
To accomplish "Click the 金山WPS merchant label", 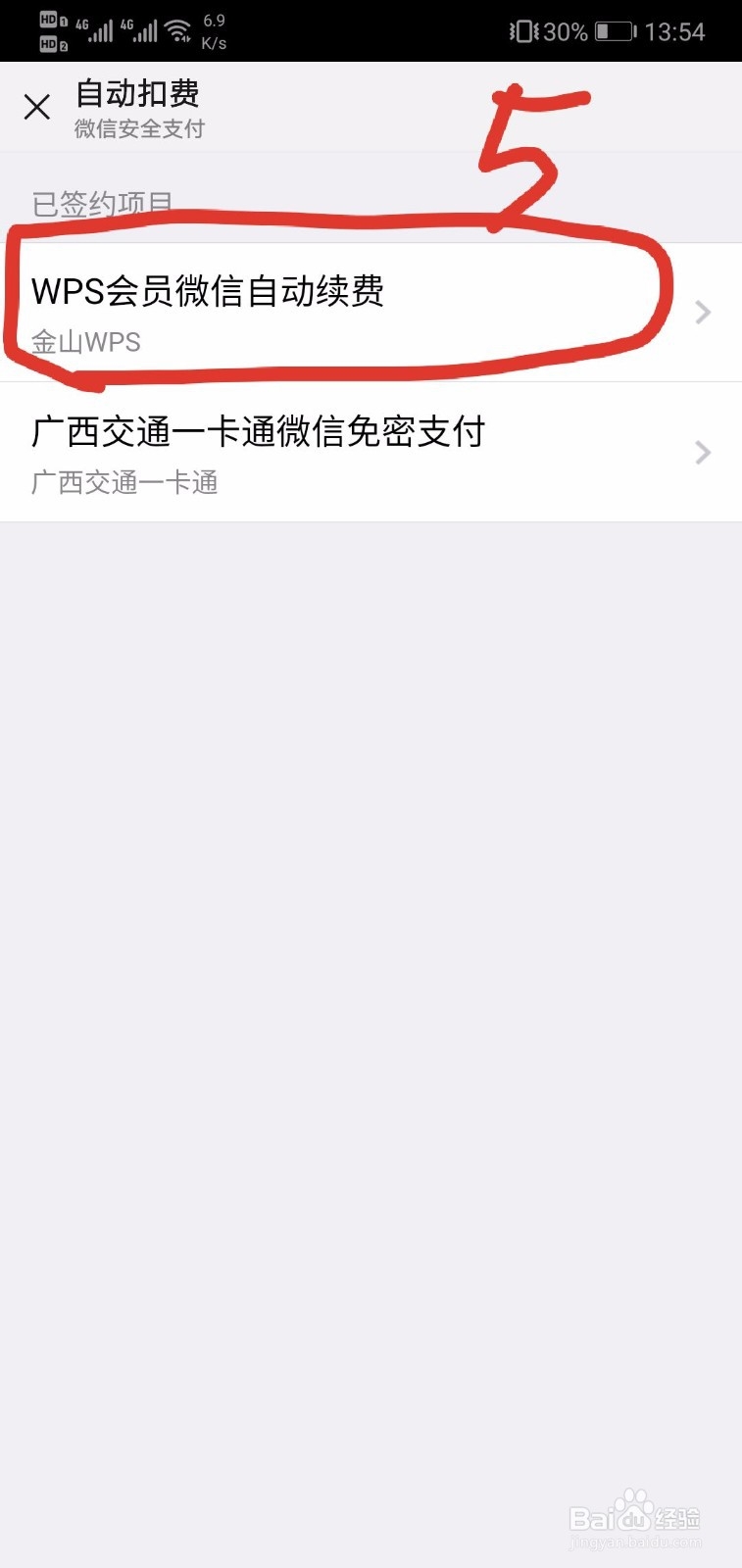I will [x=86, y=341].
